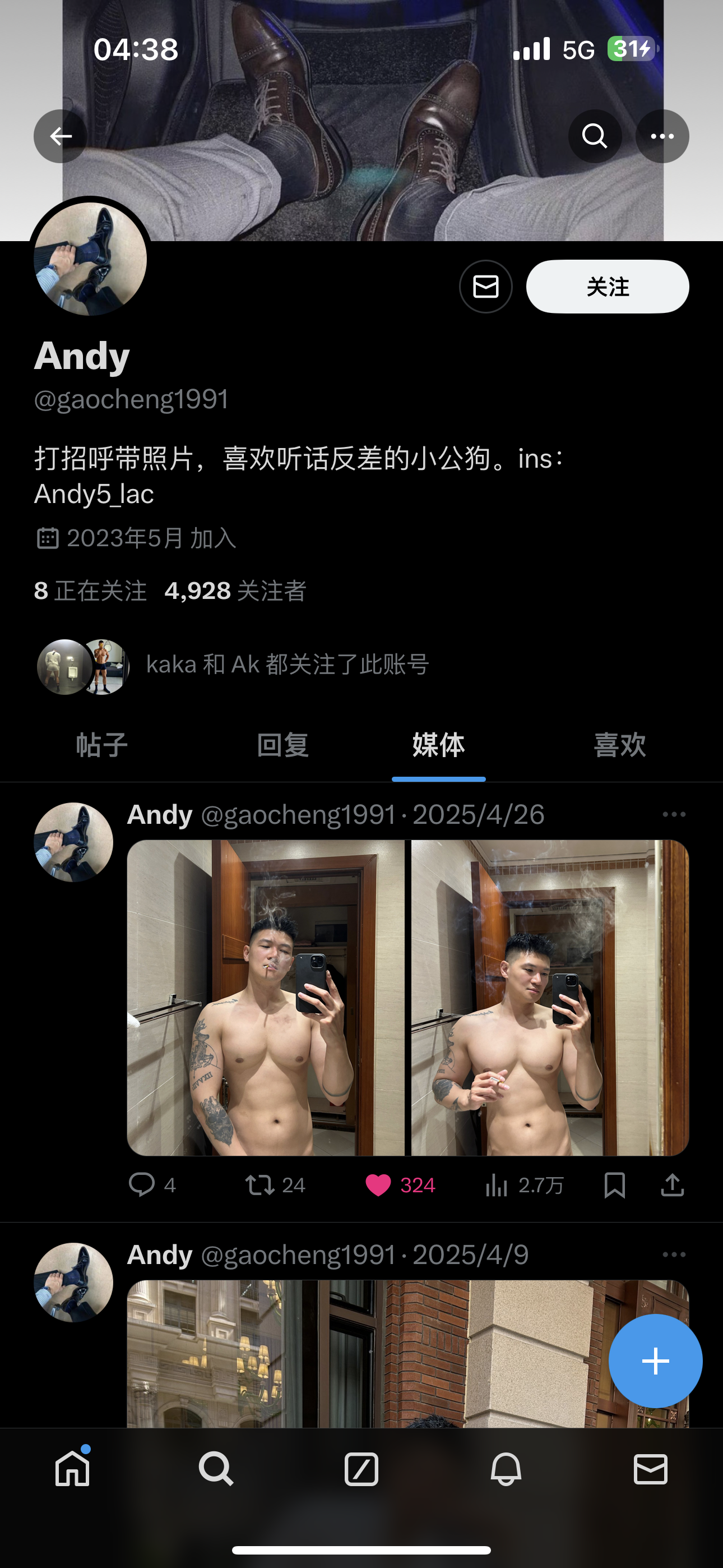Open 8 正在关注 following list
Image resolution: width=723 pixels, height=1568 pixels.
coord(90,591)
